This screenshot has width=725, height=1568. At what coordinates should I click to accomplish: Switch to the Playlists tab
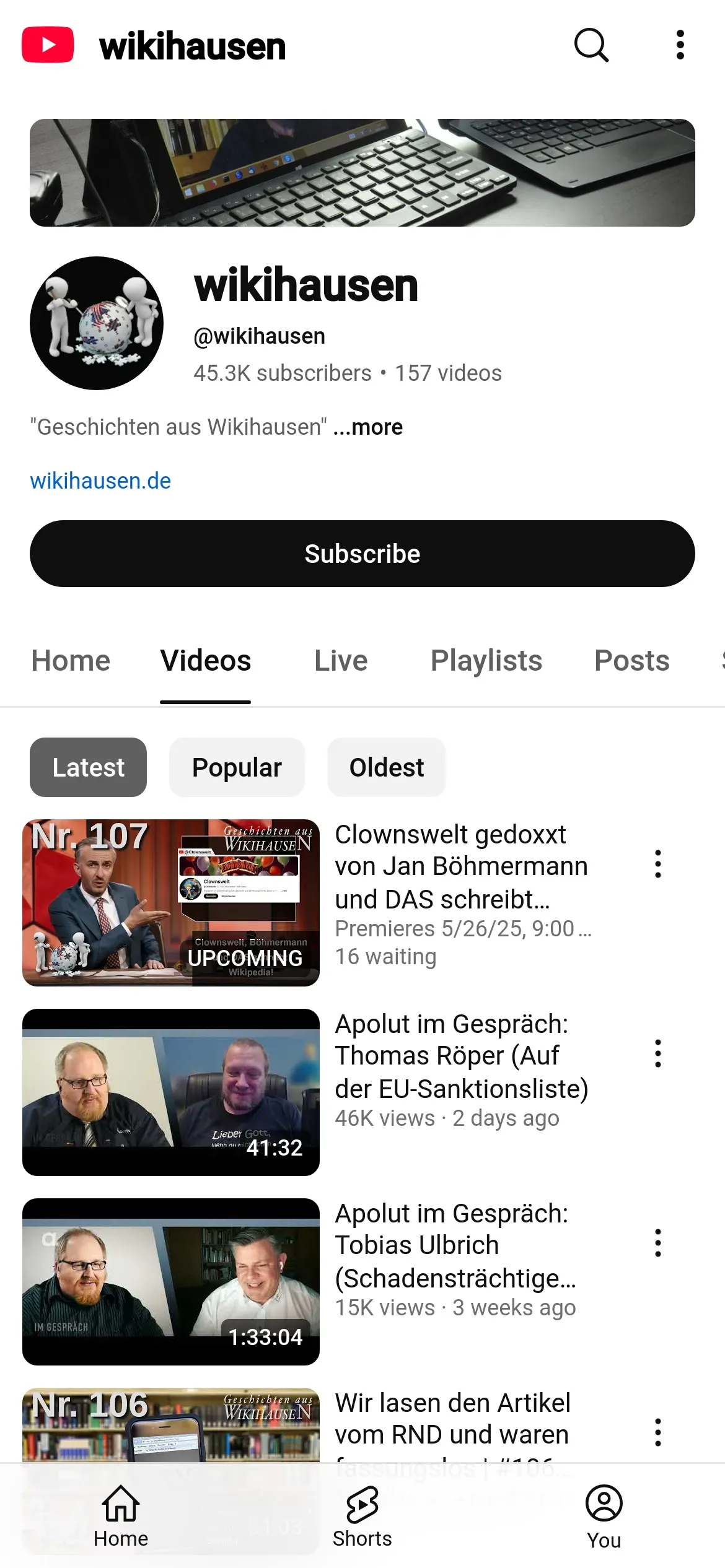tap(486, 661)
